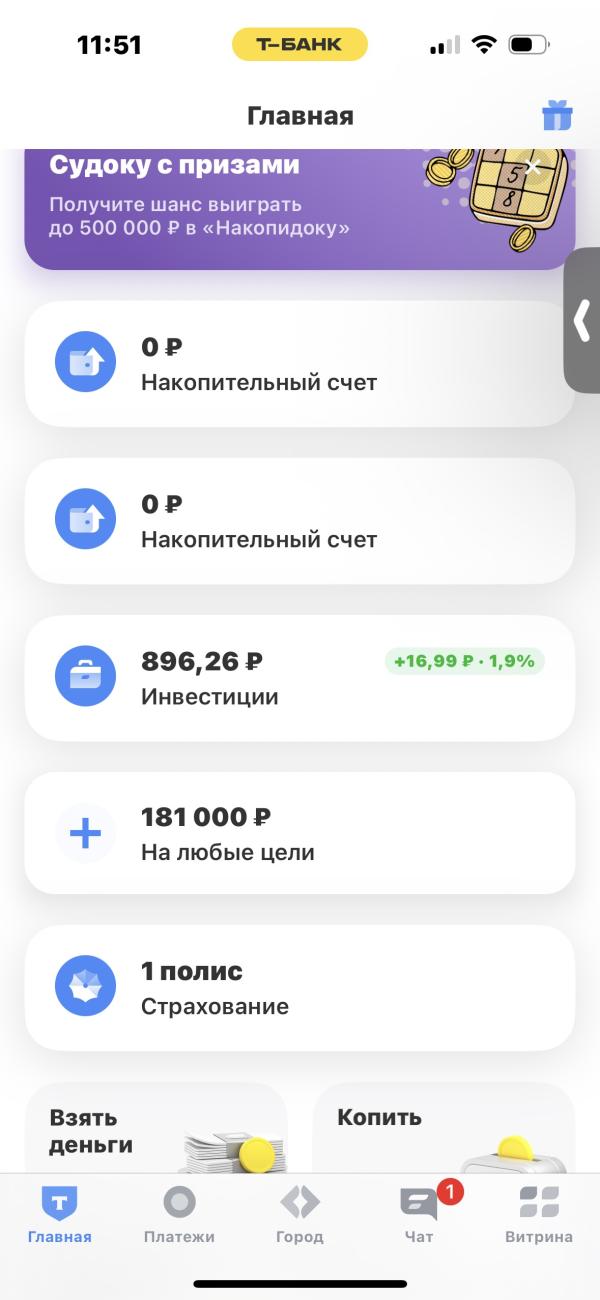600x1300 pixels.
Task: Go to the Главная tab
Action: [x=60, y=1214]
